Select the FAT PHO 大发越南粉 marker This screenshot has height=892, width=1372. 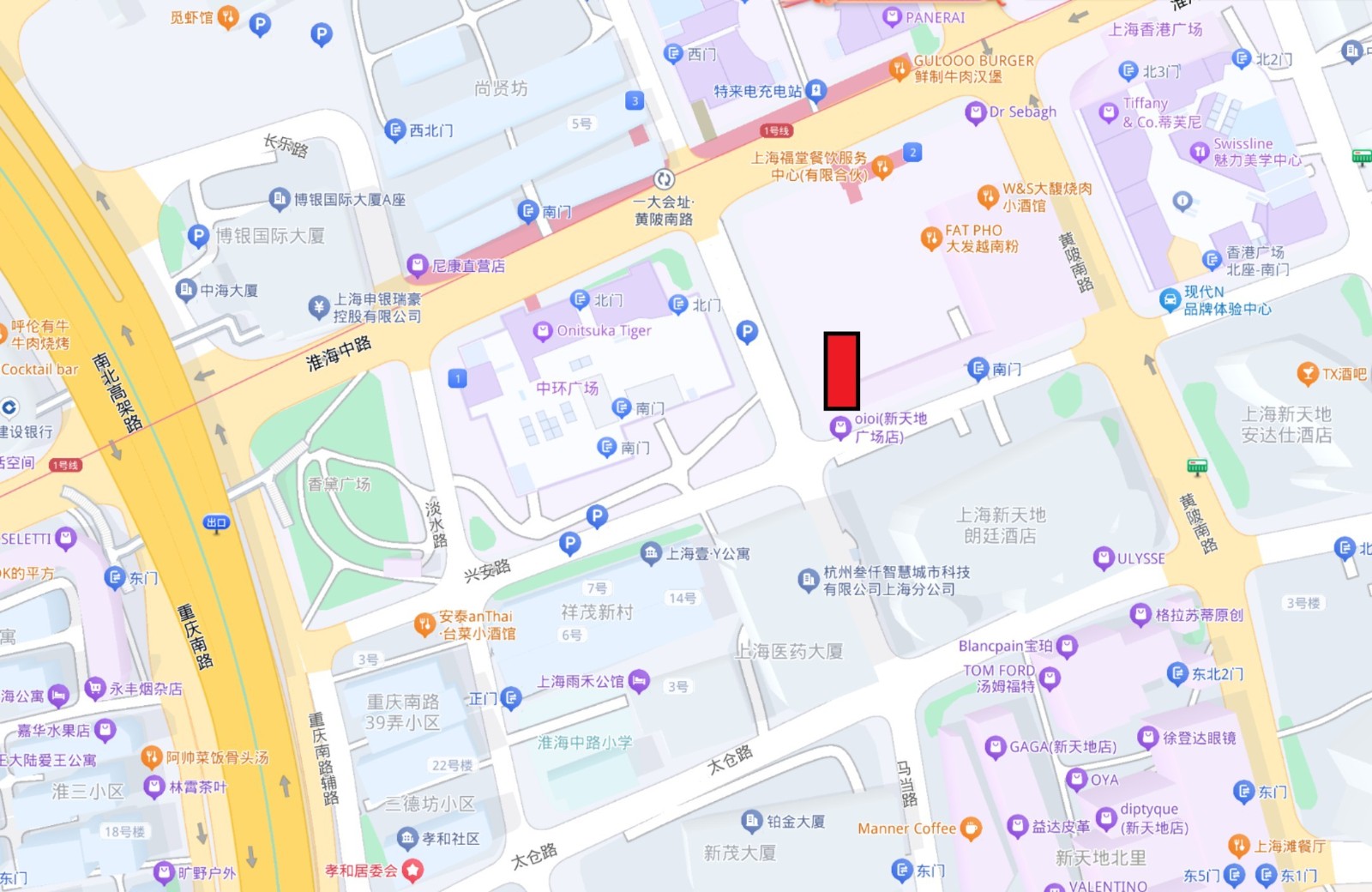[x=930, y=238]
